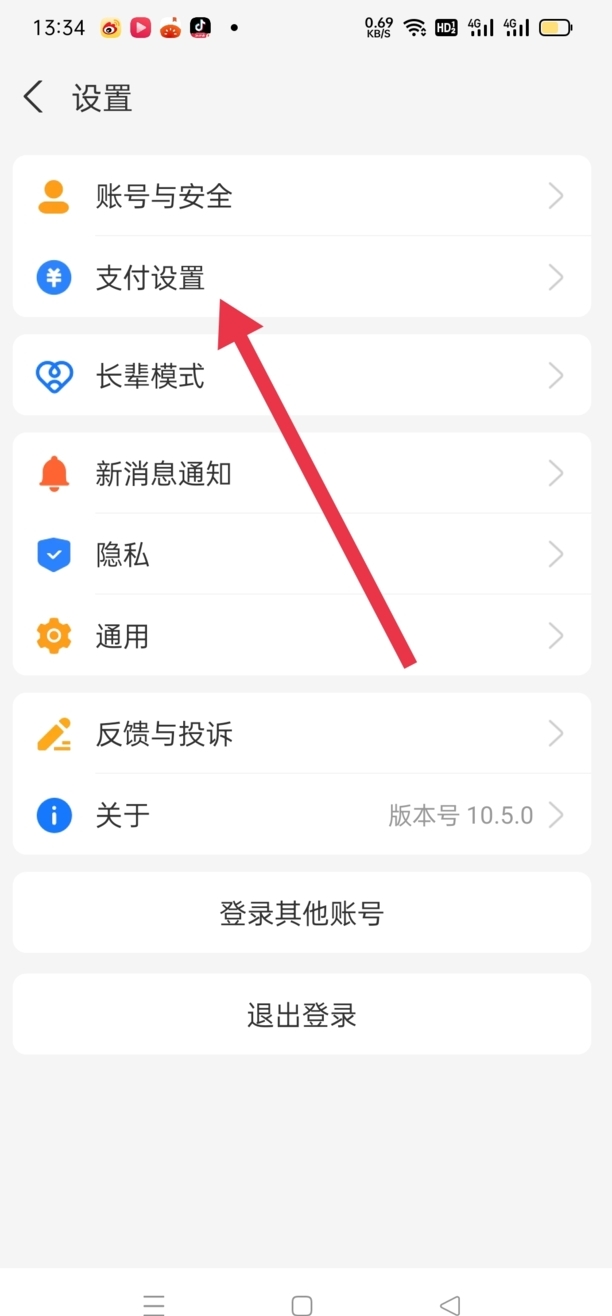Tap 登录其他账号 button
Image resolution: width=612 pixels, height=1316 pixels.
point(301,913)
